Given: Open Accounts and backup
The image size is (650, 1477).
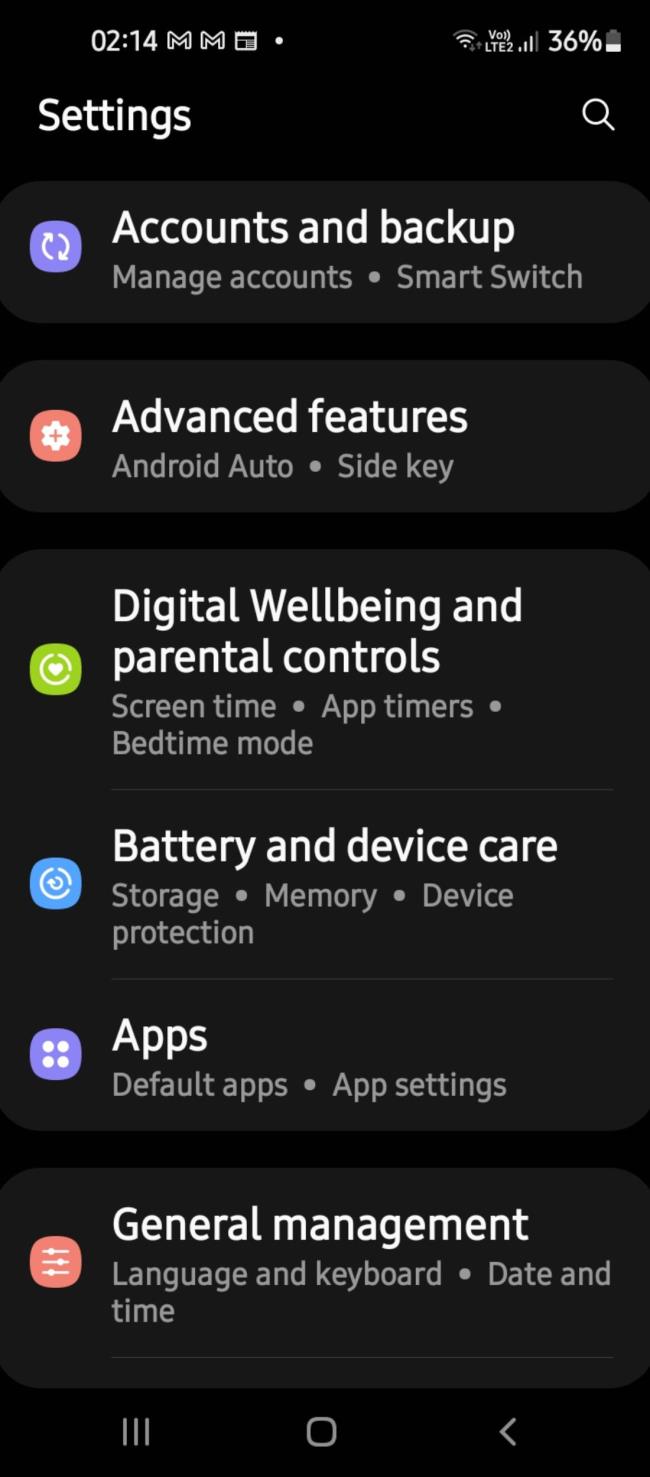Looking at the screenshot, I should [x=325, y=252].
